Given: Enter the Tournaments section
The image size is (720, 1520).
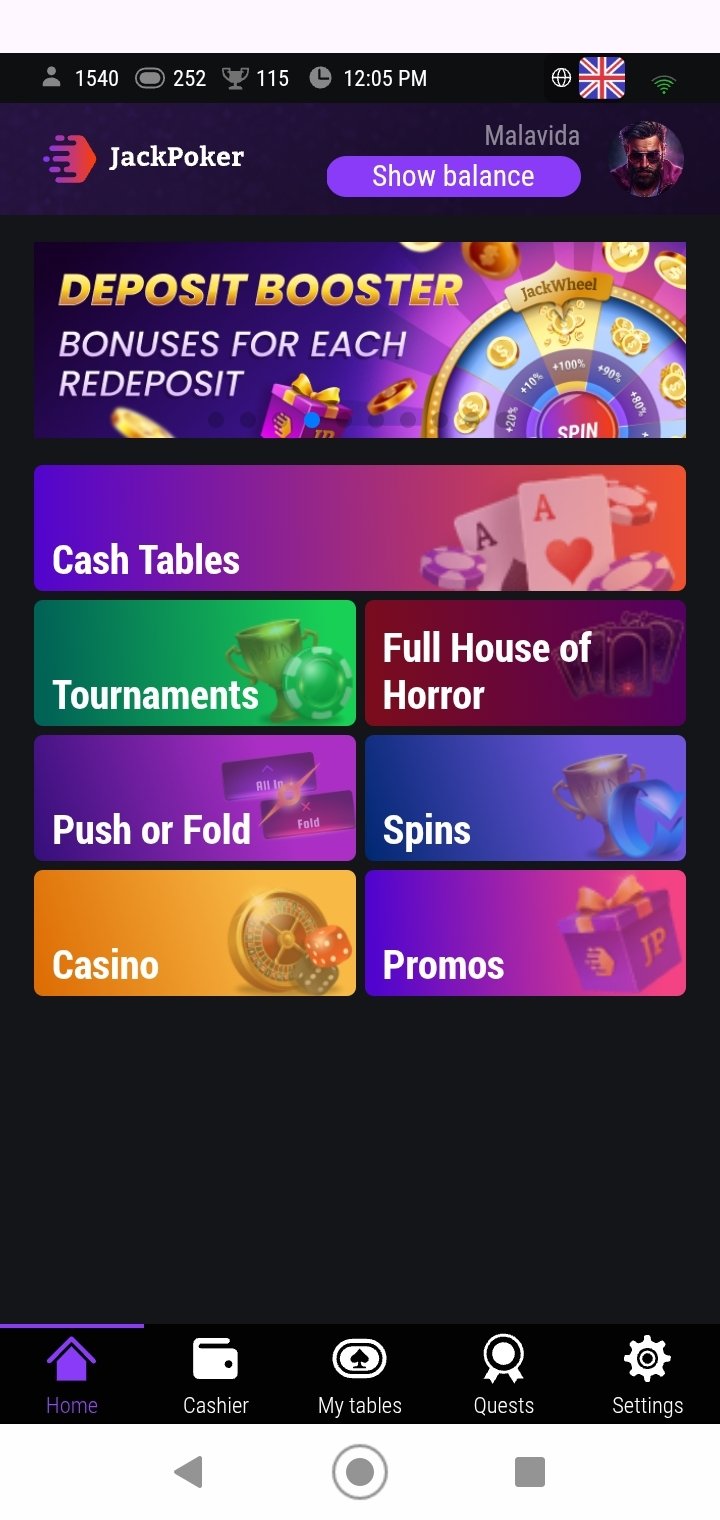Looking at the screenshot, I should [x=195, y=662].
